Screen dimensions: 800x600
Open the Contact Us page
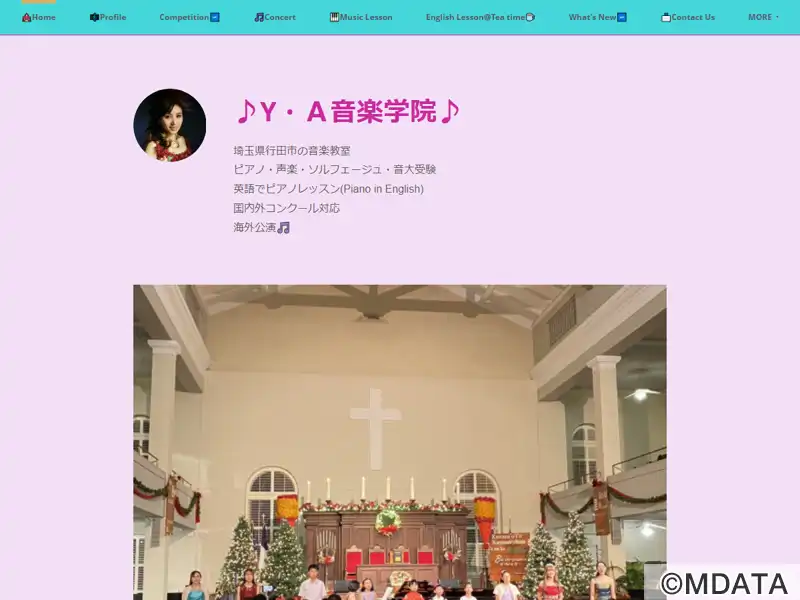[688, 17]
